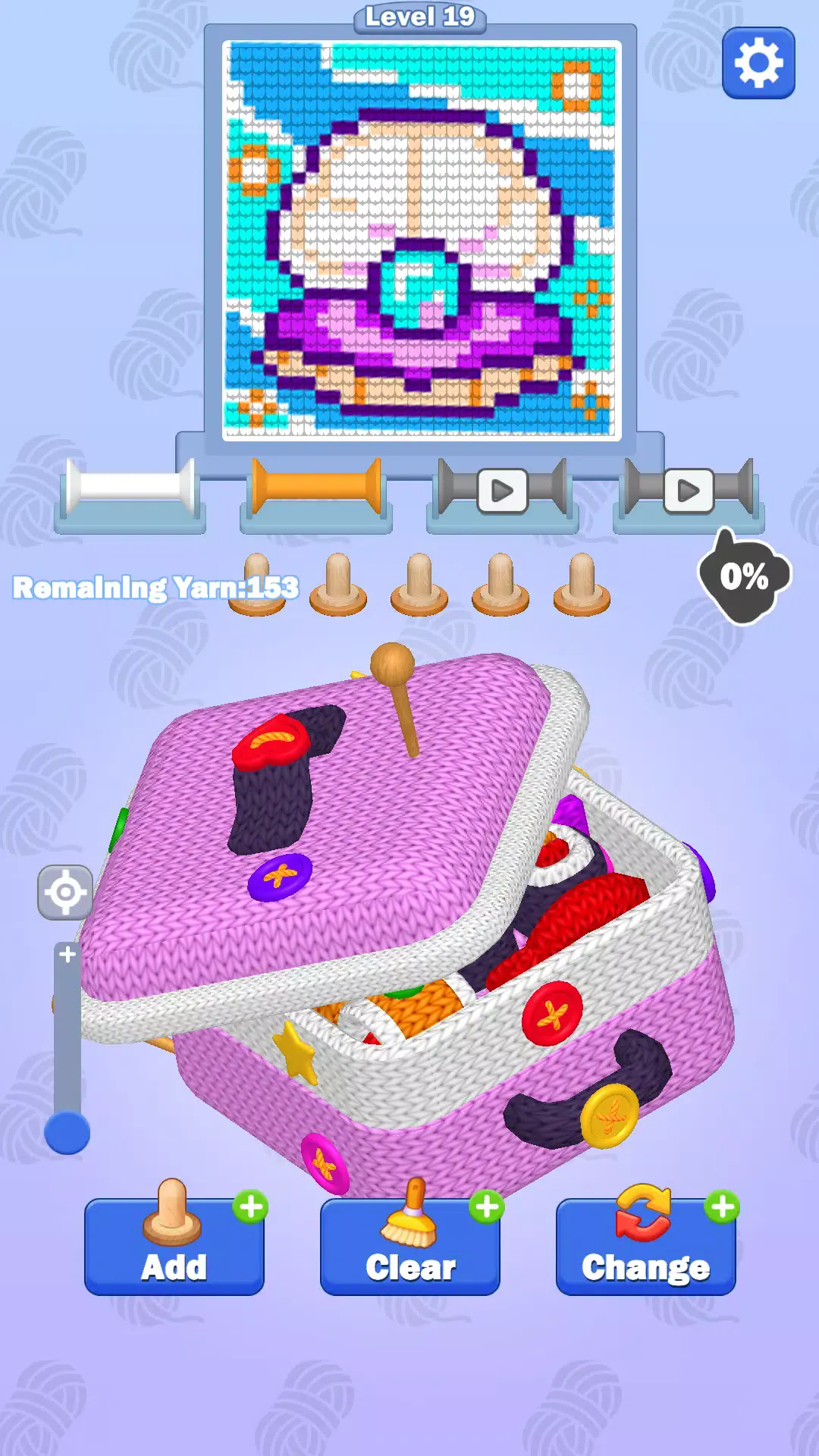Screen dimensions: 819x1456
Task: Unlock the fourth spool slot via video
Action: coord(688,491)
